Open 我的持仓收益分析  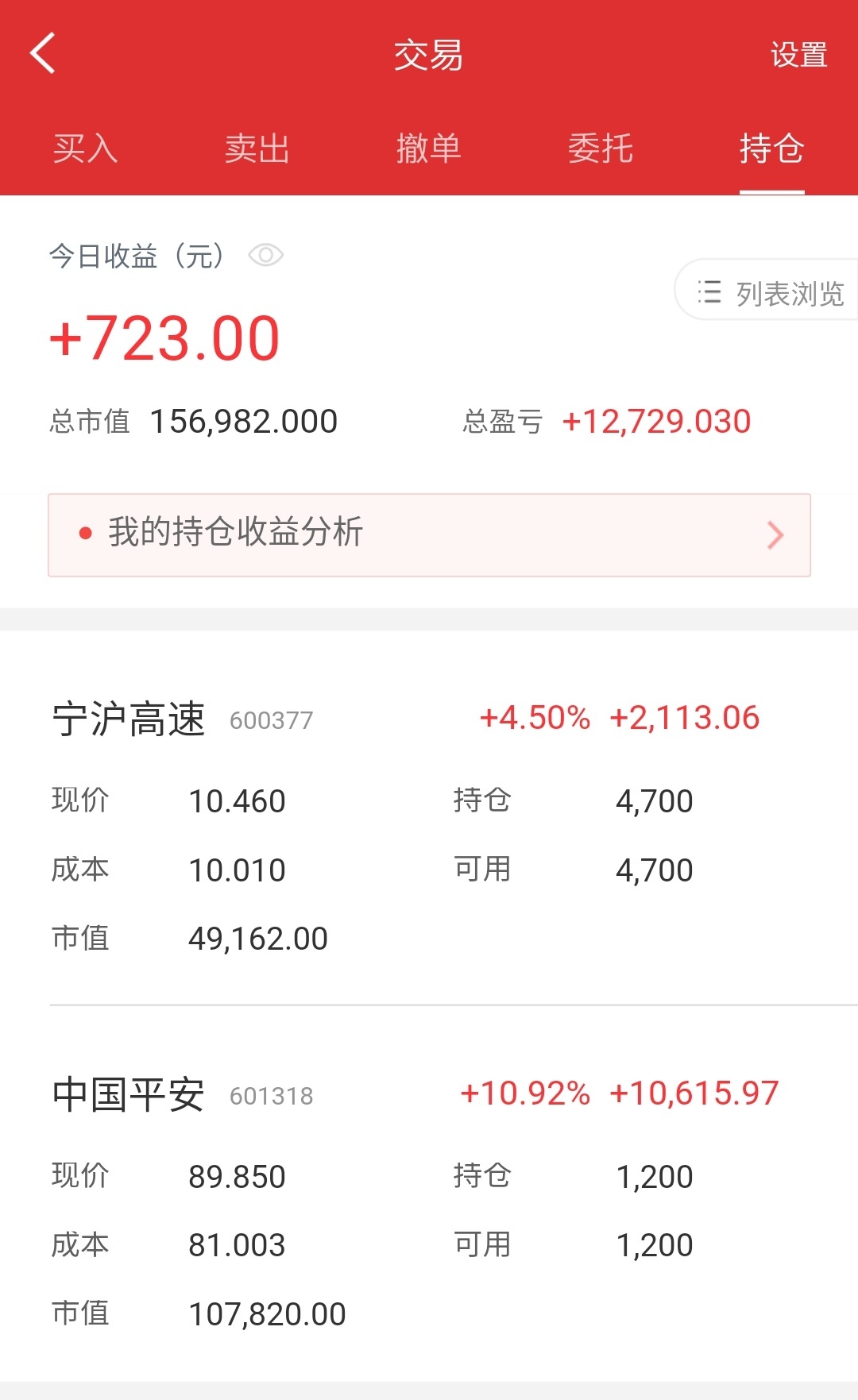[429, 534]
